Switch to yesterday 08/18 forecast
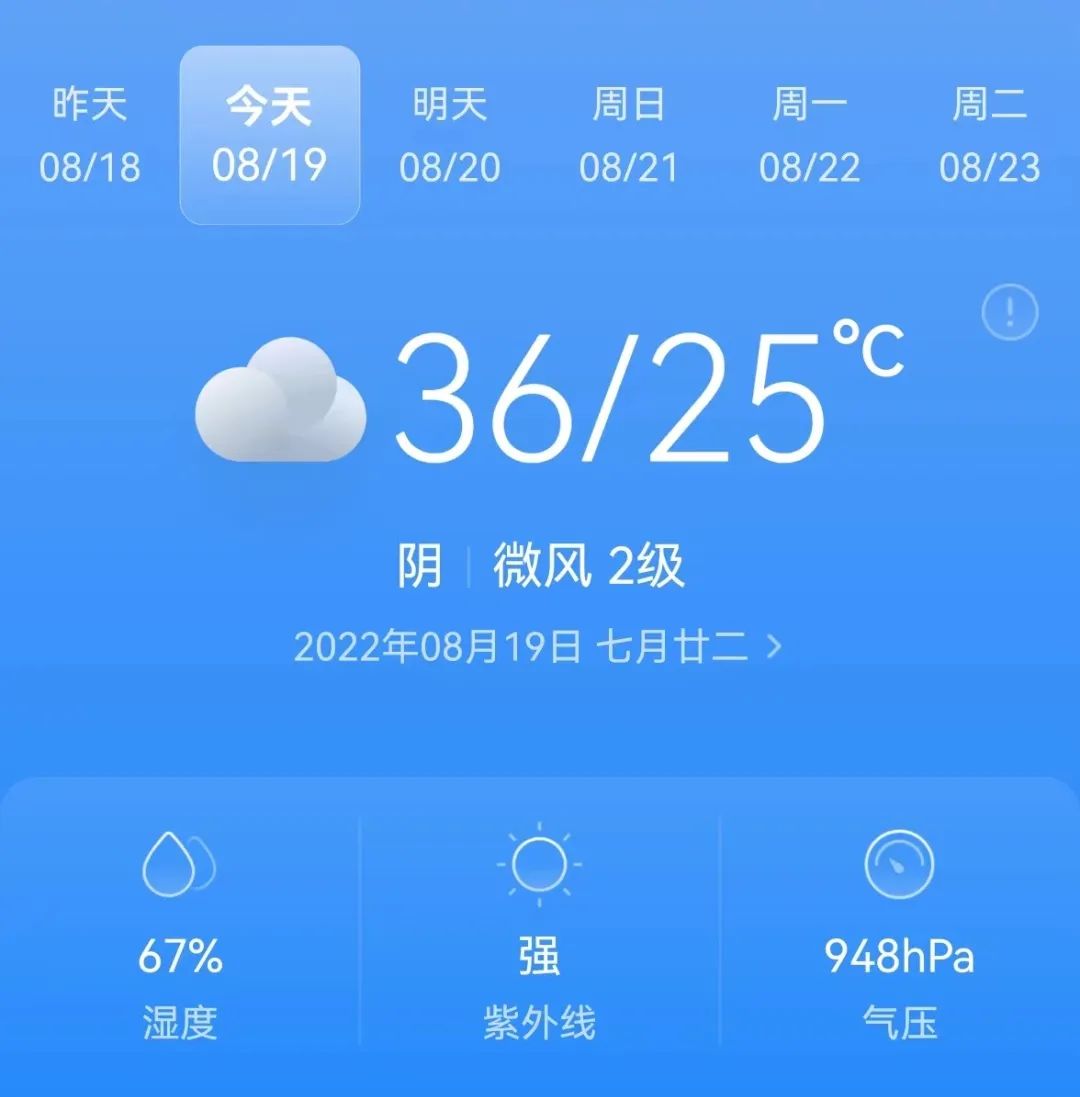 click(x=90, y=135)
